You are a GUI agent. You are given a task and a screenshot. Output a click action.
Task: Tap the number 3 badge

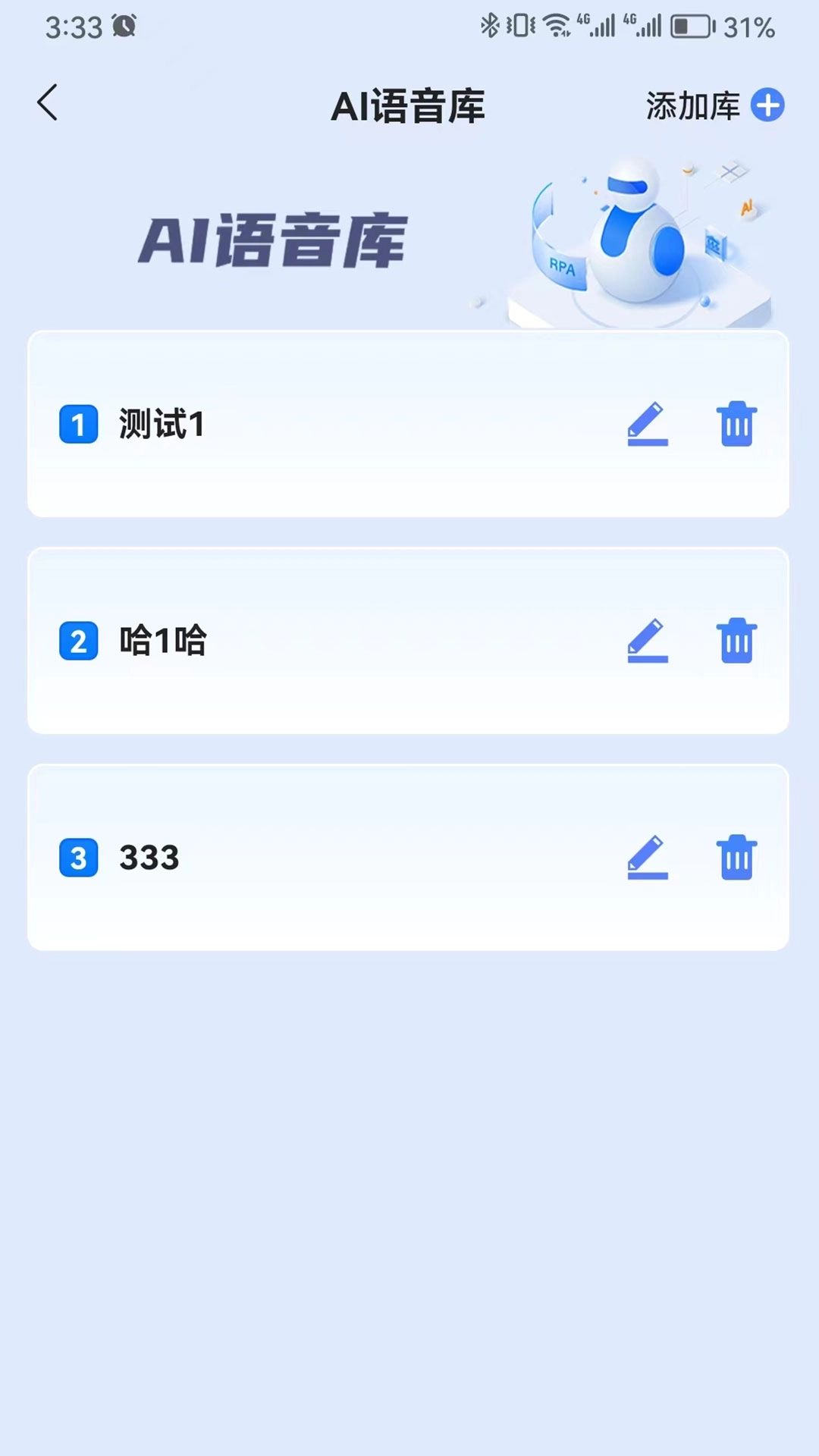tap(78, 858)
